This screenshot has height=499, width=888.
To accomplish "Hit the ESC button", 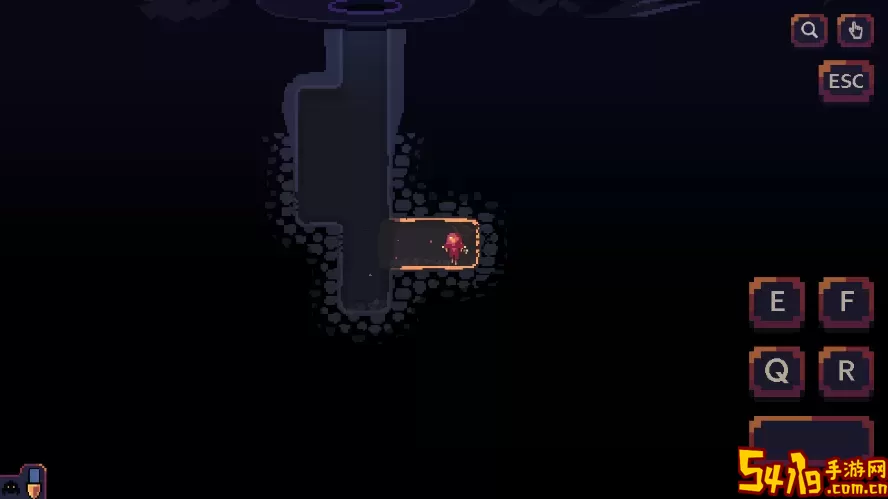I will pyautogui.click(x=846, y=81).
